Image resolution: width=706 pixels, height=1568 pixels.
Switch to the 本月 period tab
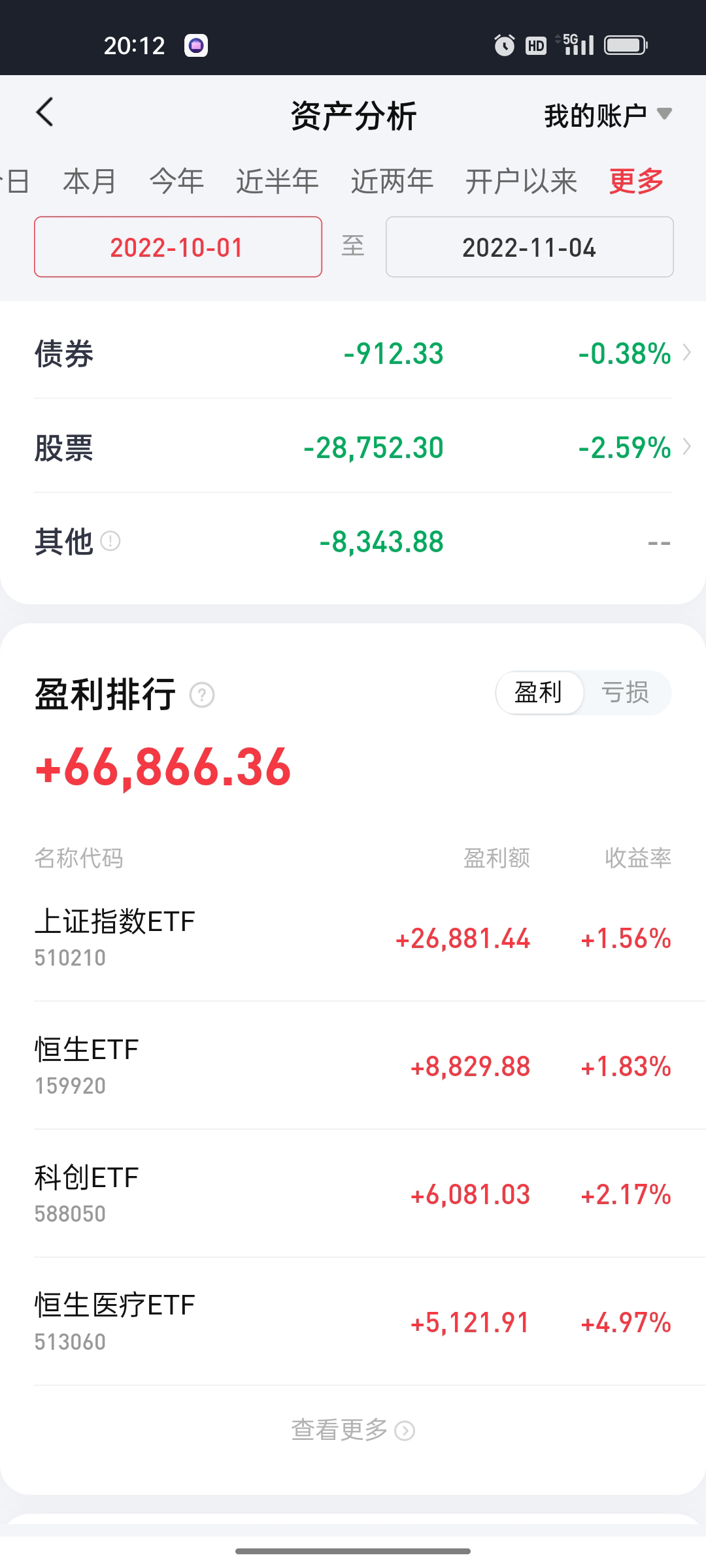90,181
